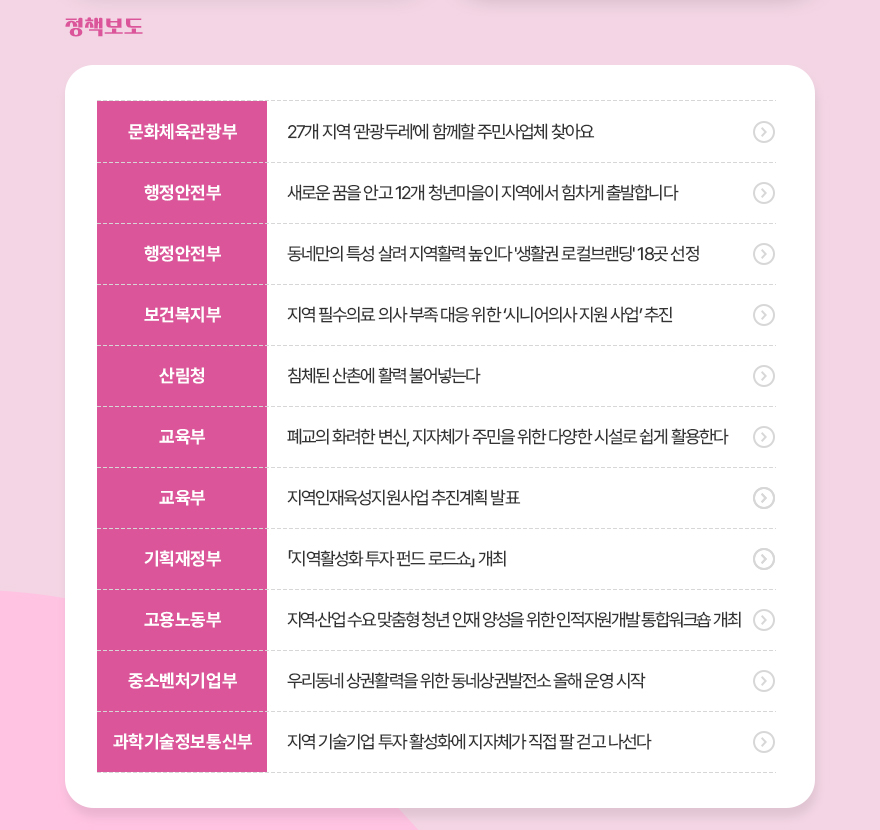Open the 고용노동부 인적자원개발 통합워크숍 article
This screenshot has width=880, height=830.
[514, 620]
